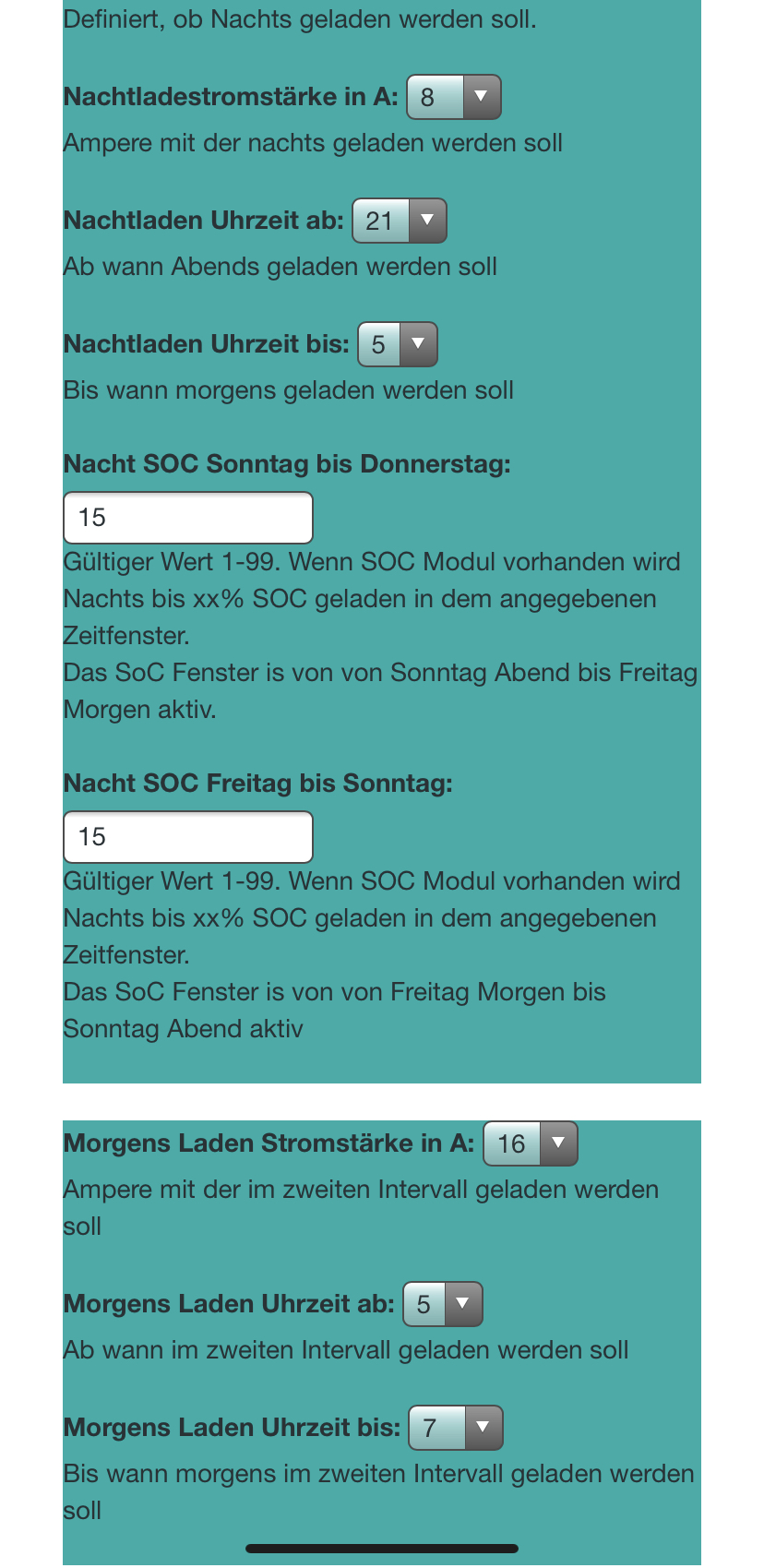Choose a Morgens Laden Uhrzeit bis hour
The height and width of the screenshot is (1568, 764).
[x=456, y=1428]
